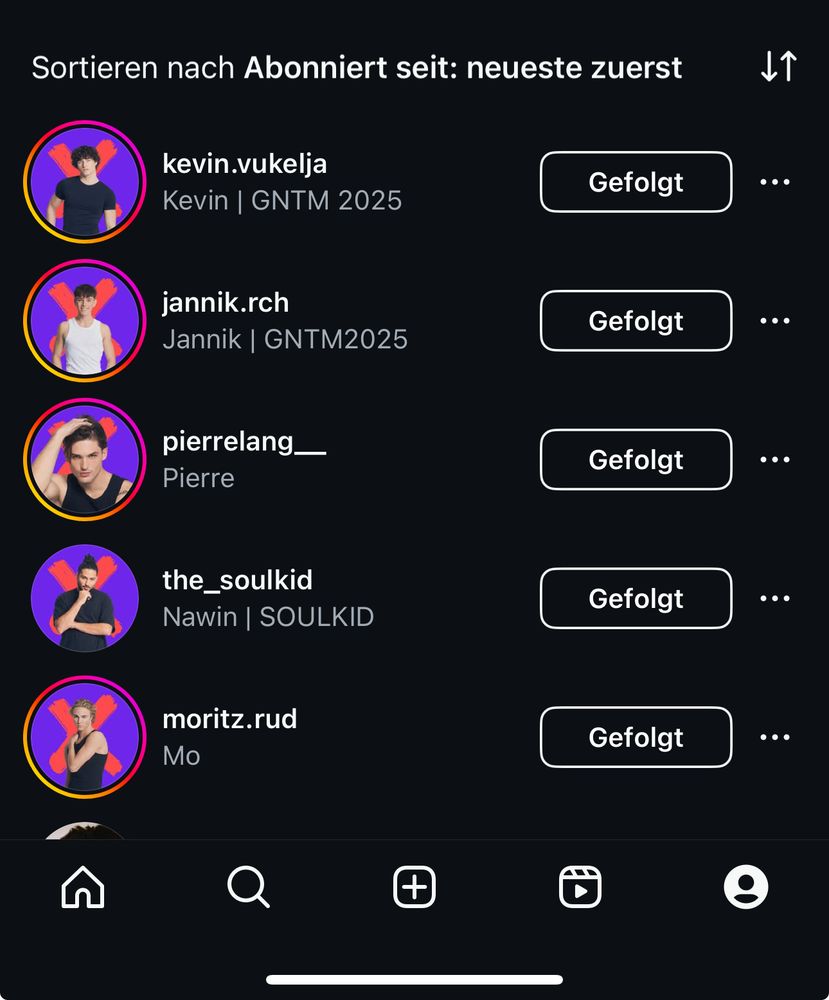The height and width of the screenshot is (1000, 829).
Task: View jannik.rch's story from profile picture
Action: pos(84,321)
